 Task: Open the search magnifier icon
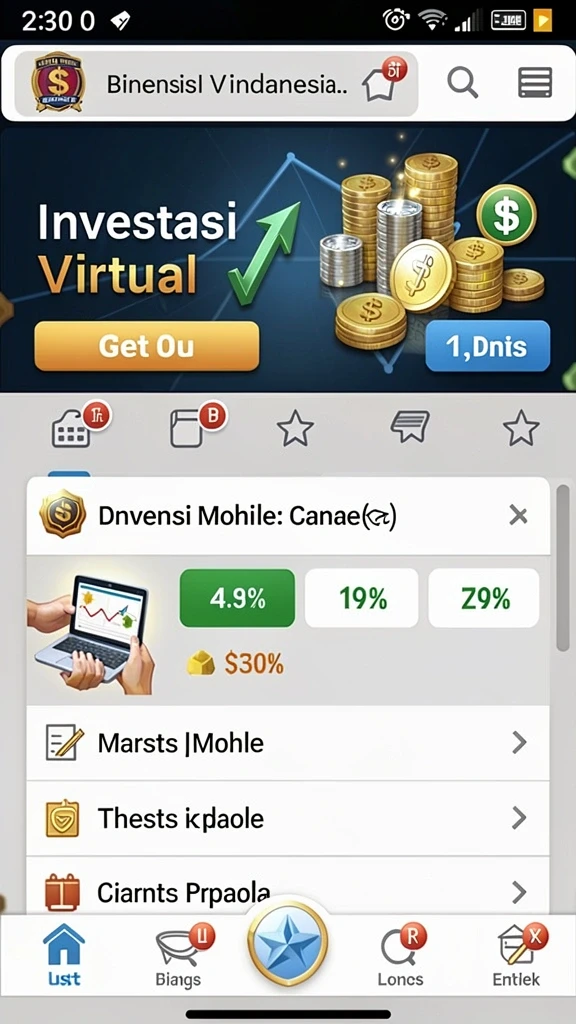pos(462,83)
